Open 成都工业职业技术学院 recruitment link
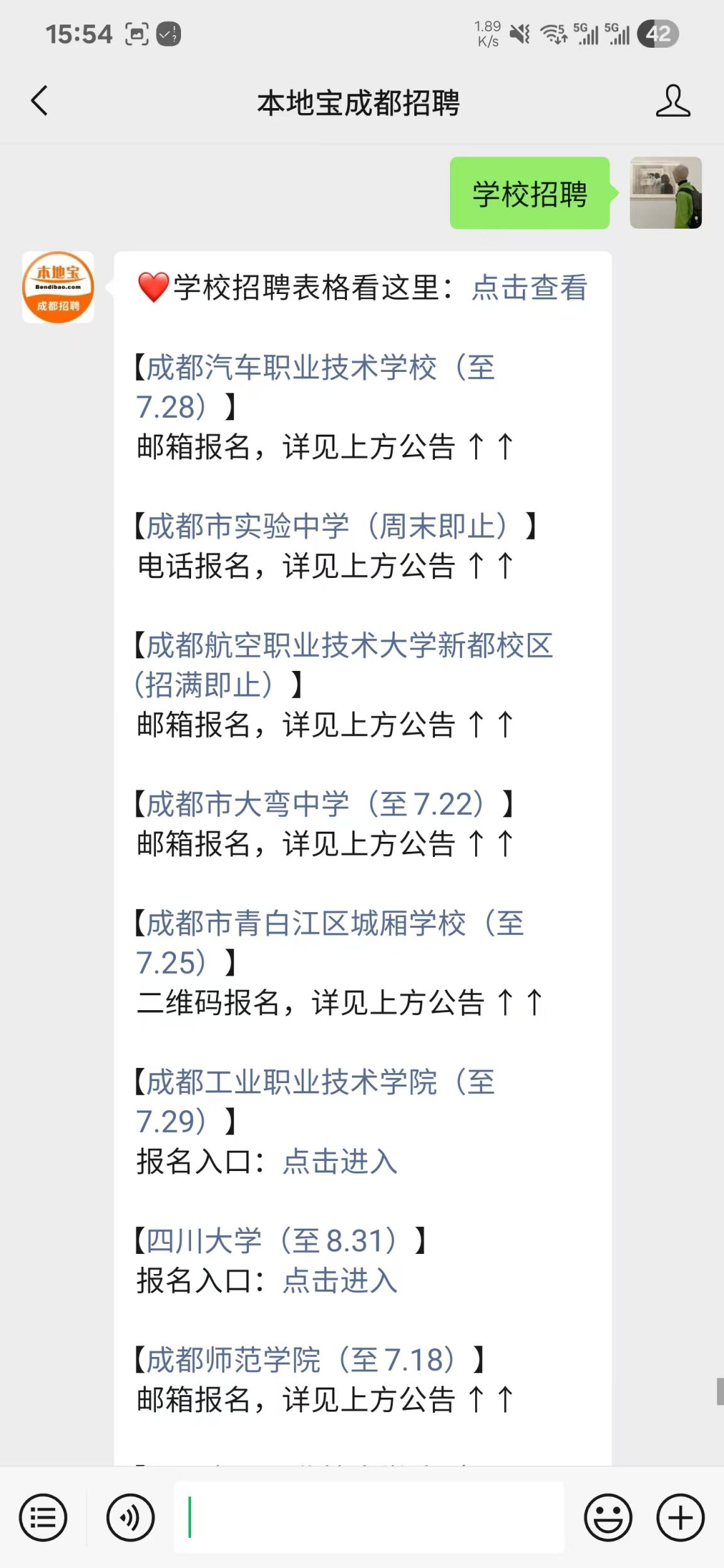This screenshot has height=1568, width=724. (314, 1082)
